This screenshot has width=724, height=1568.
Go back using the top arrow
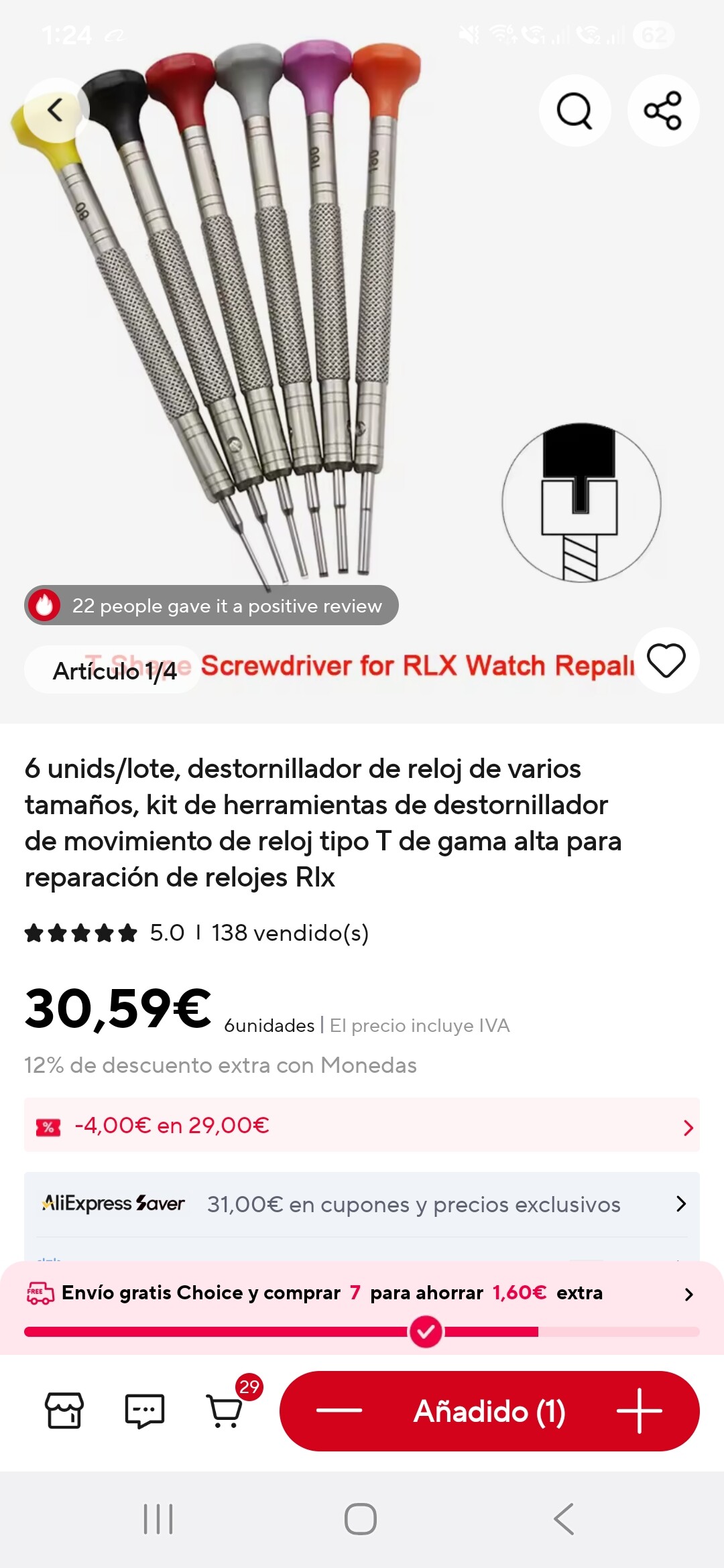tap(56, 110)
